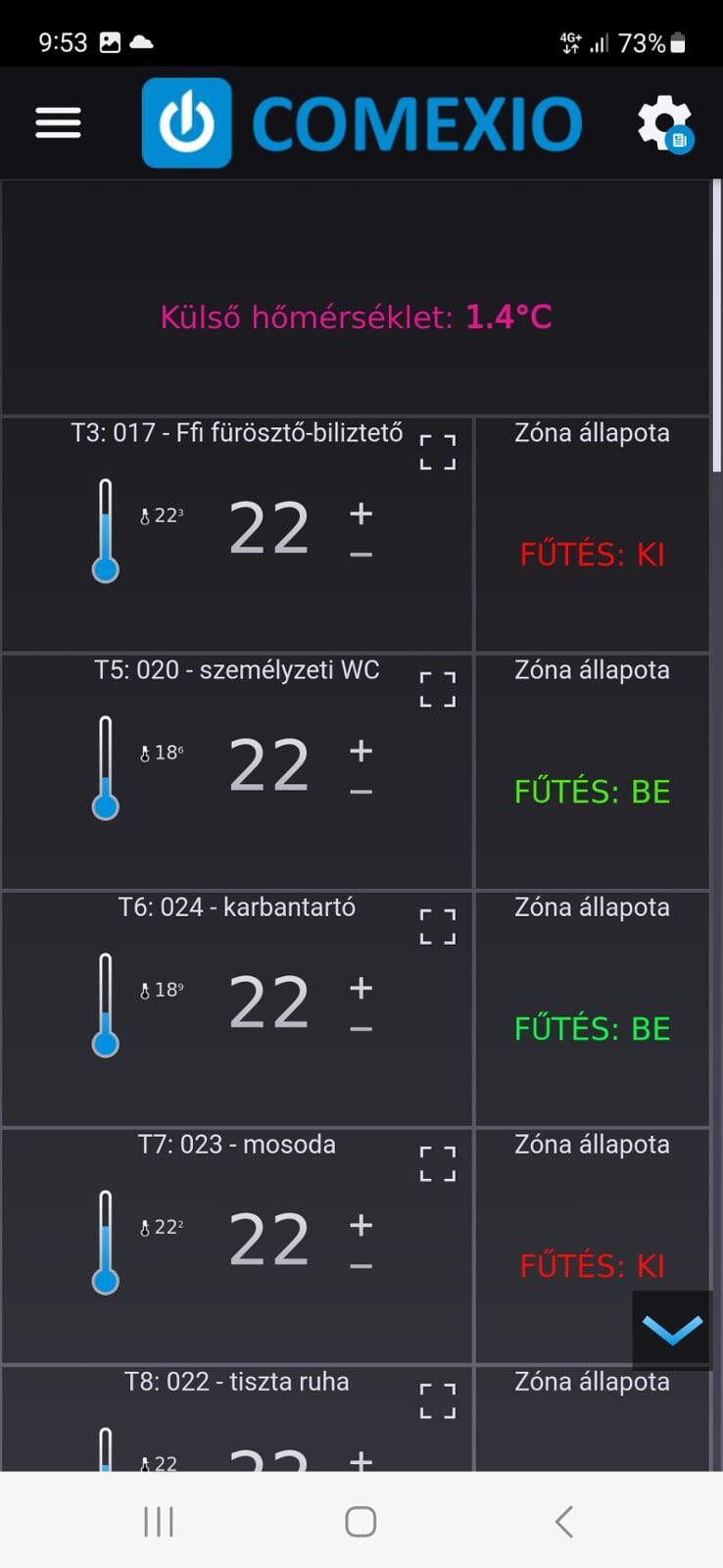This screenshot has width=723, height=1568.
Task: Expand the T7 mosoda tile fullscreen
Action: [x=438, y=1163]
